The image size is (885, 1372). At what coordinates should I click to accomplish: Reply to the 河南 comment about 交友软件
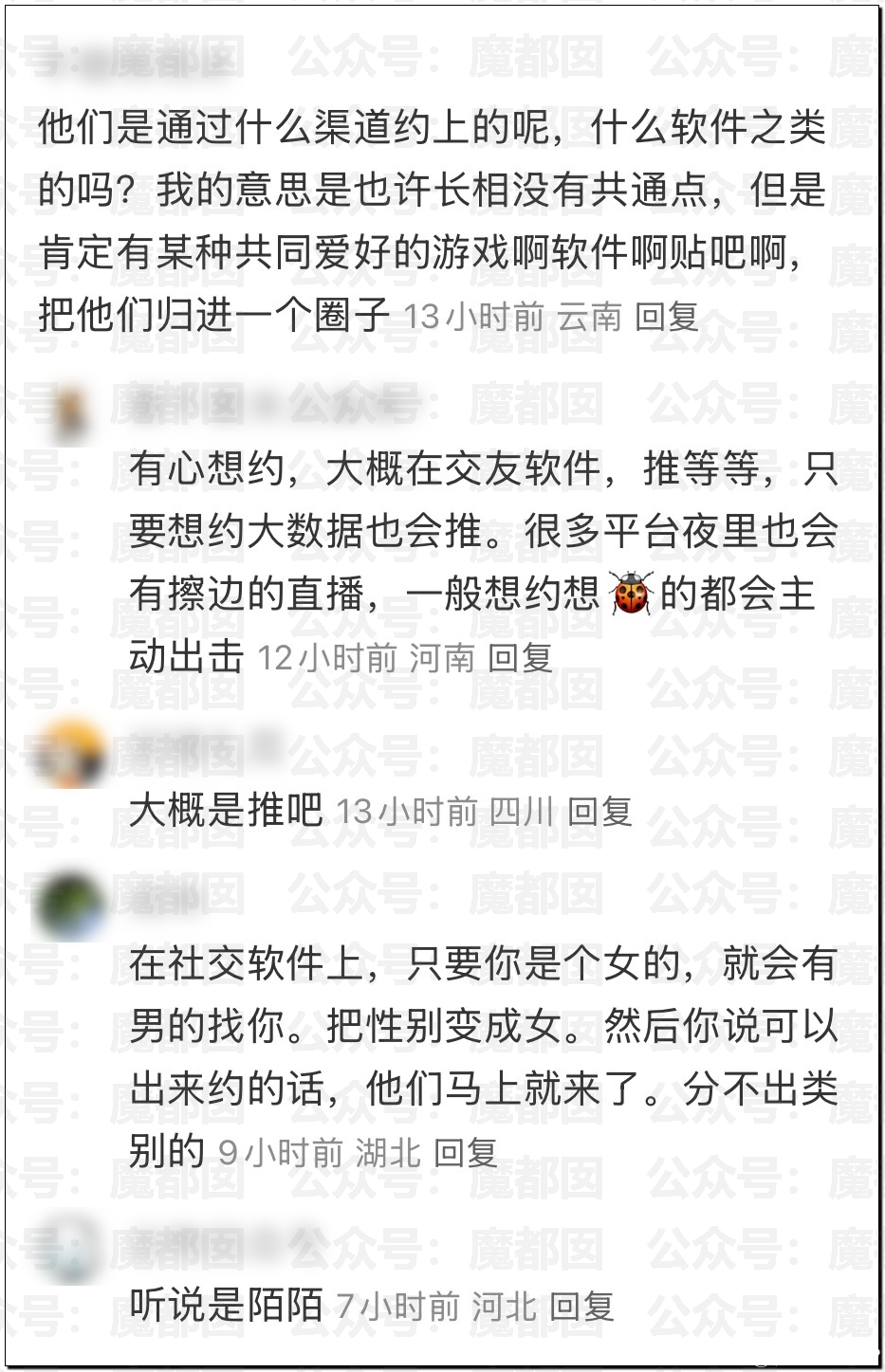[x=520, y=658]
